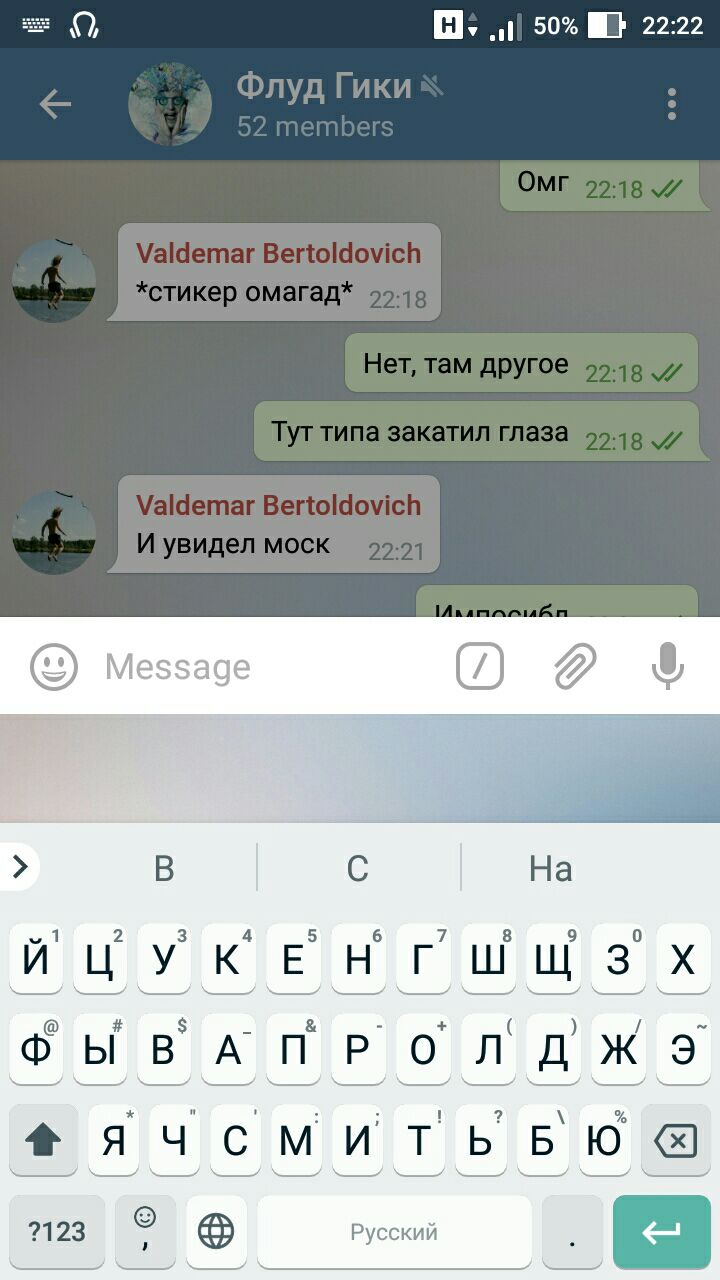Open Valdemar Bertoldovich's avatar next to "И увидел моск"
720x1280 pixels.
tap(54, 532)
